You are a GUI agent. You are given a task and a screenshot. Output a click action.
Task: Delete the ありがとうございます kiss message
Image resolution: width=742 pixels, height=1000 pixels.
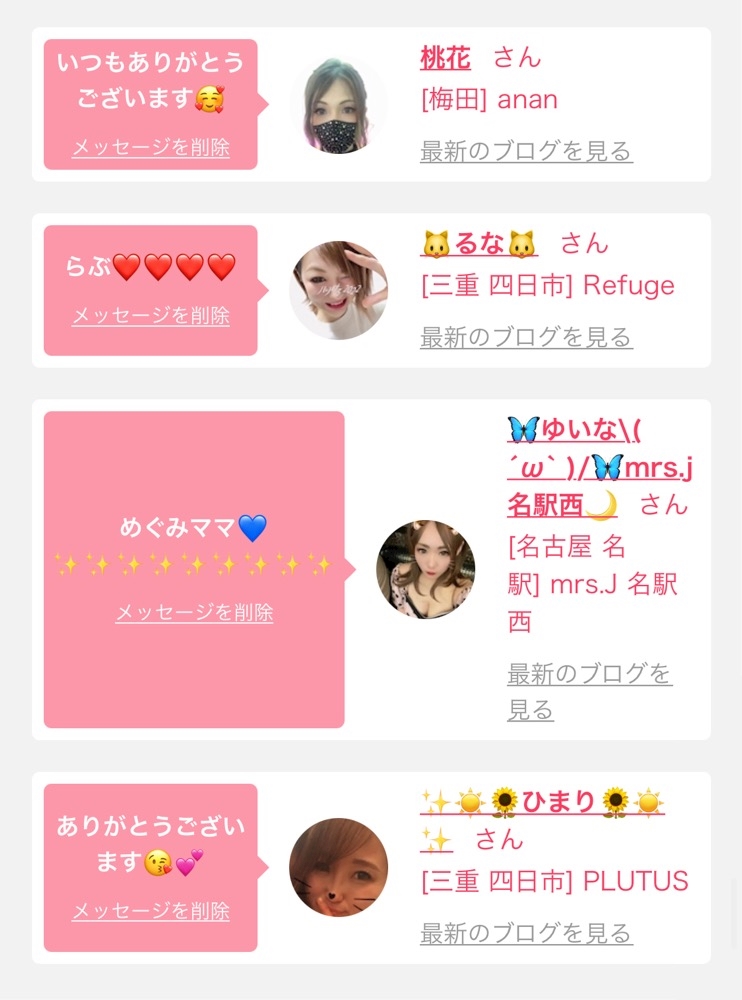150,912
